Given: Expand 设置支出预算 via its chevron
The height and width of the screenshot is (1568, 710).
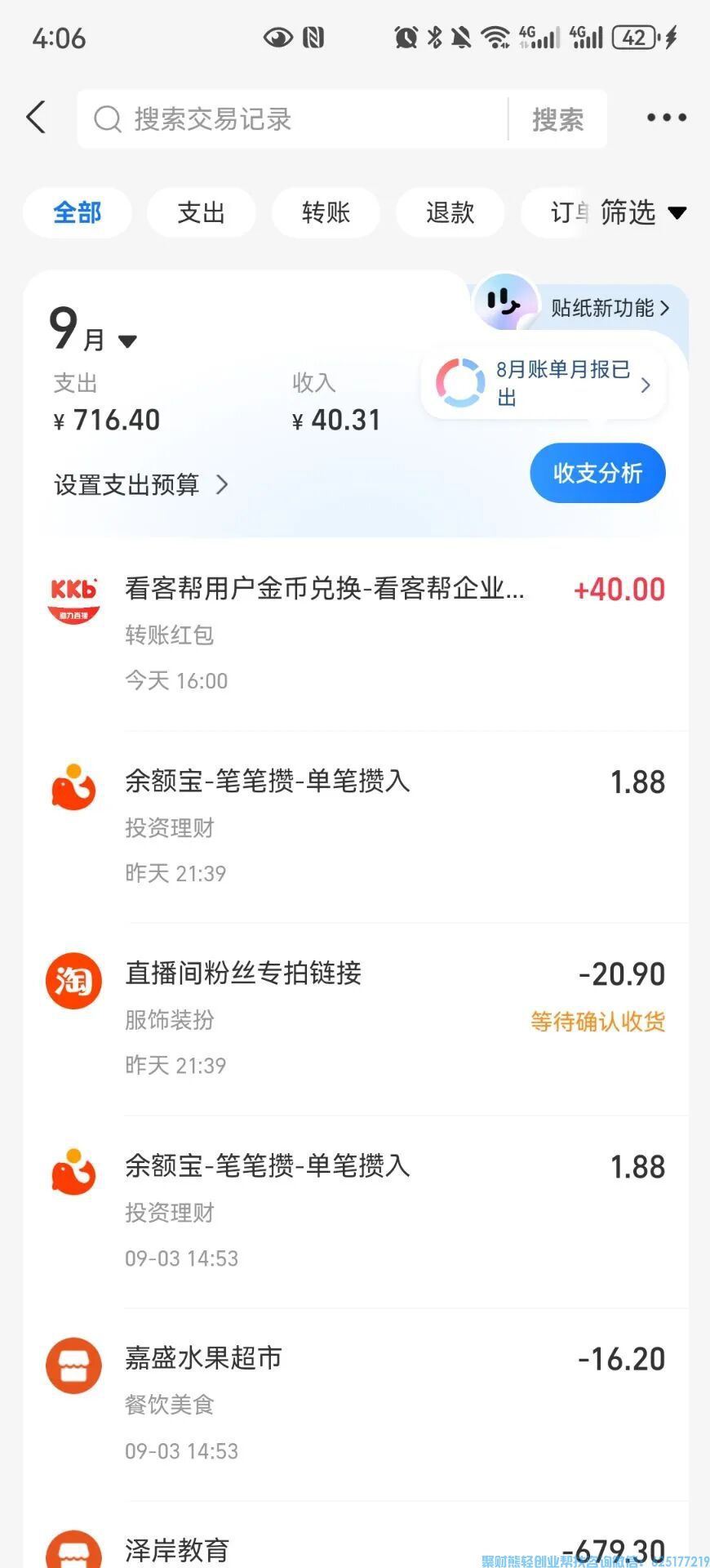Looking at the screenshot, I should [x=223, y=485].
